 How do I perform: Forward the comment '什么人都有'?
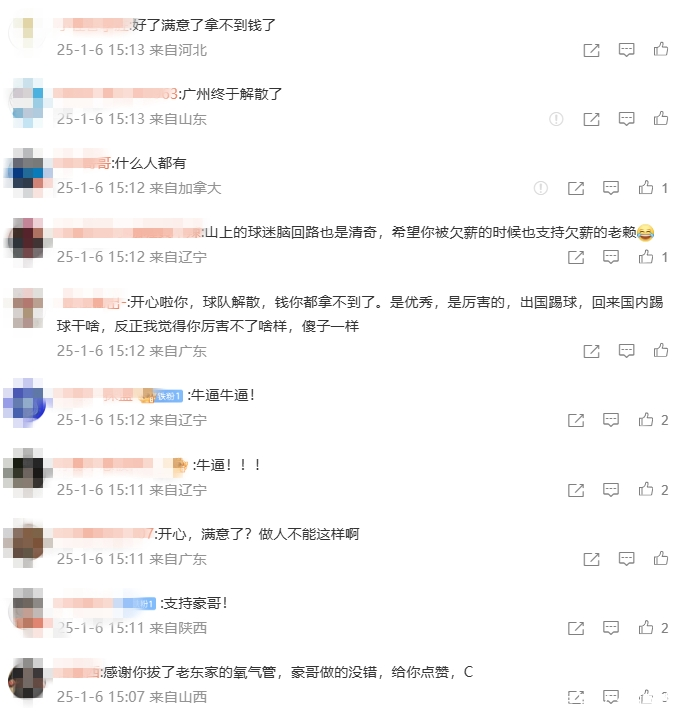point(576,187)
